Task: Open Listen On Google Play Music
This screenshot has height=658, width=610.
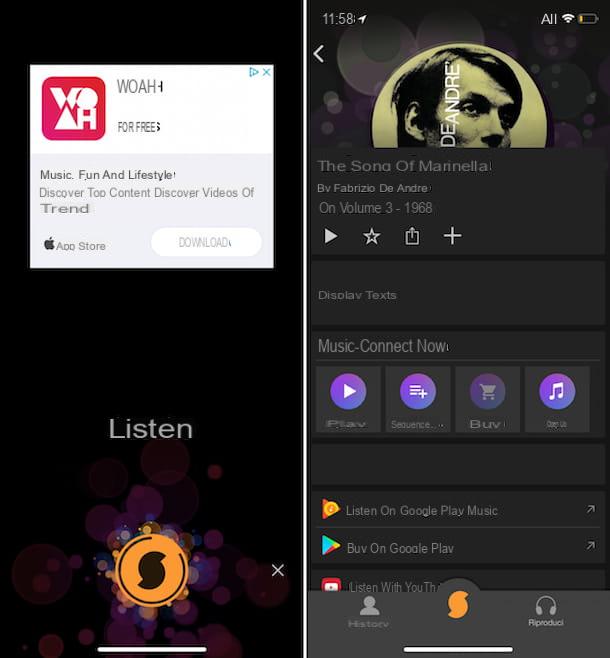Action: coord(457,510)
